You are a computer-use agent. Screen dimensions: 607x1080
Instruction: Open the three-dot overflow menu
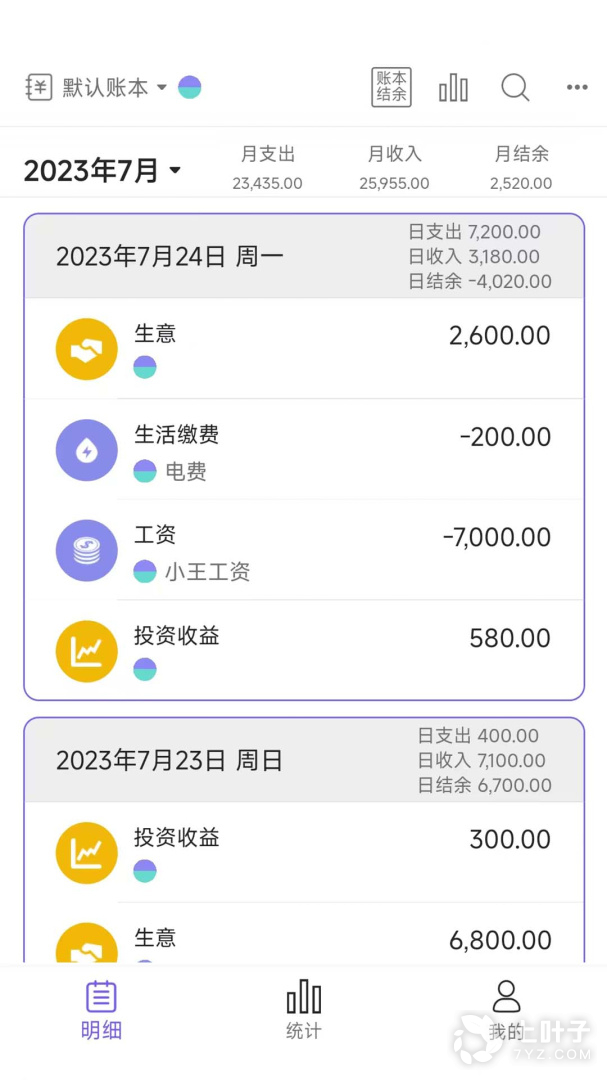coord(577,87)
